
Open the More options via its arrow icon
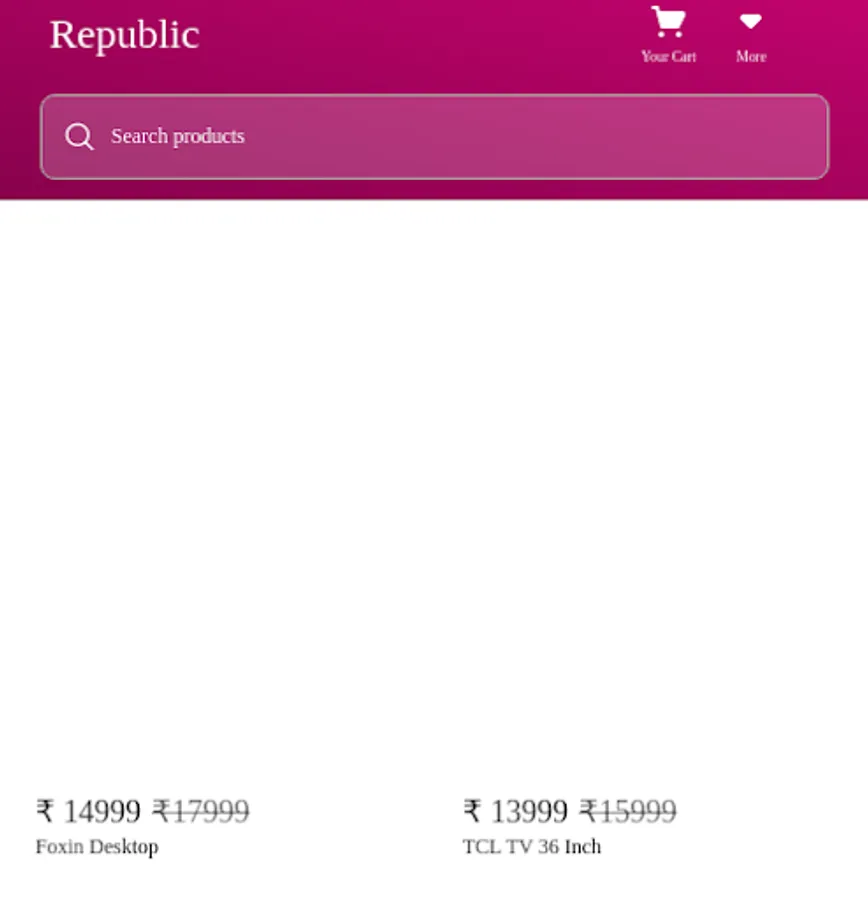tap(750, 22)
